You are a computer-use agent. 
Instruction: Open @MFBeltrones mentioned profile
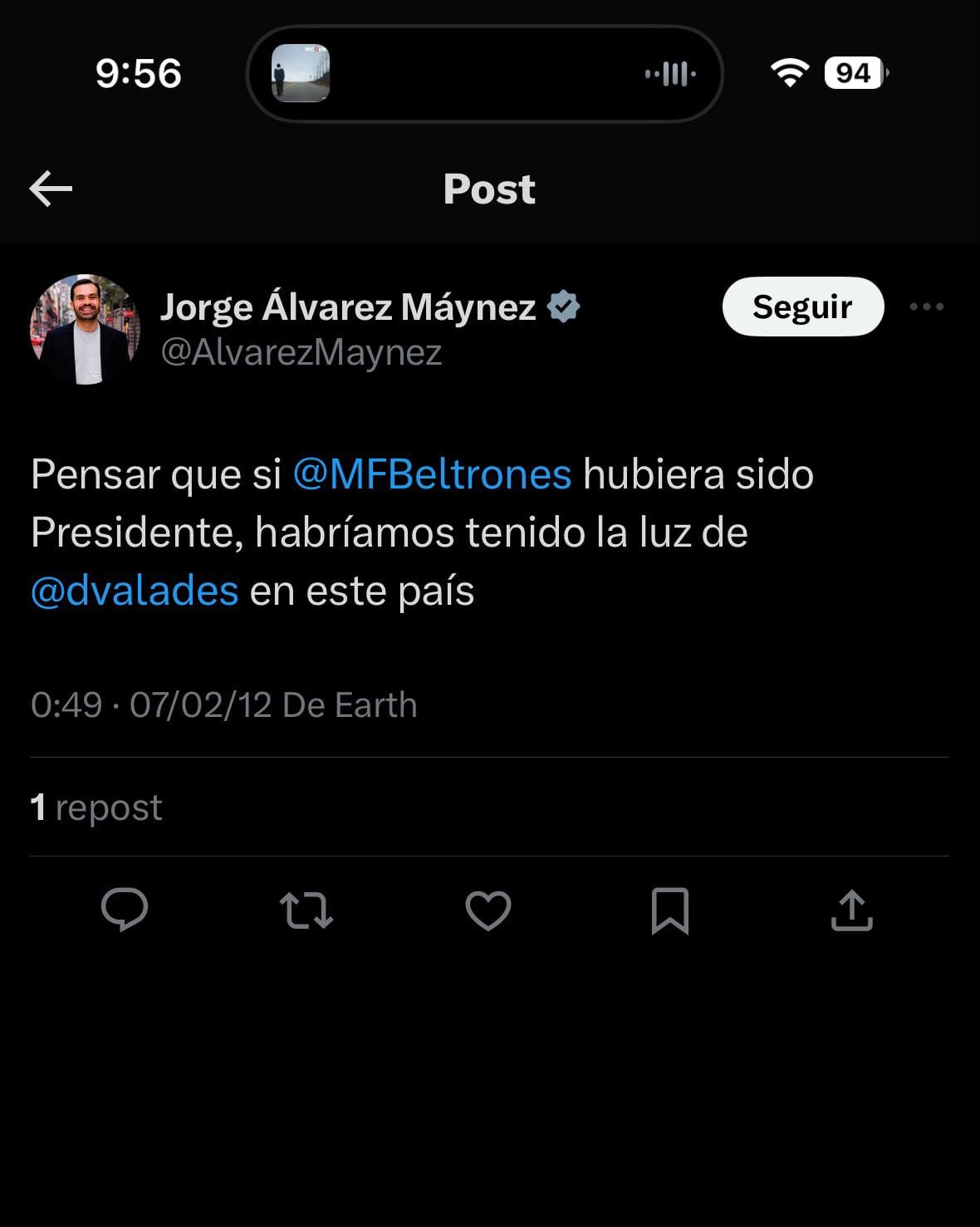433,475
